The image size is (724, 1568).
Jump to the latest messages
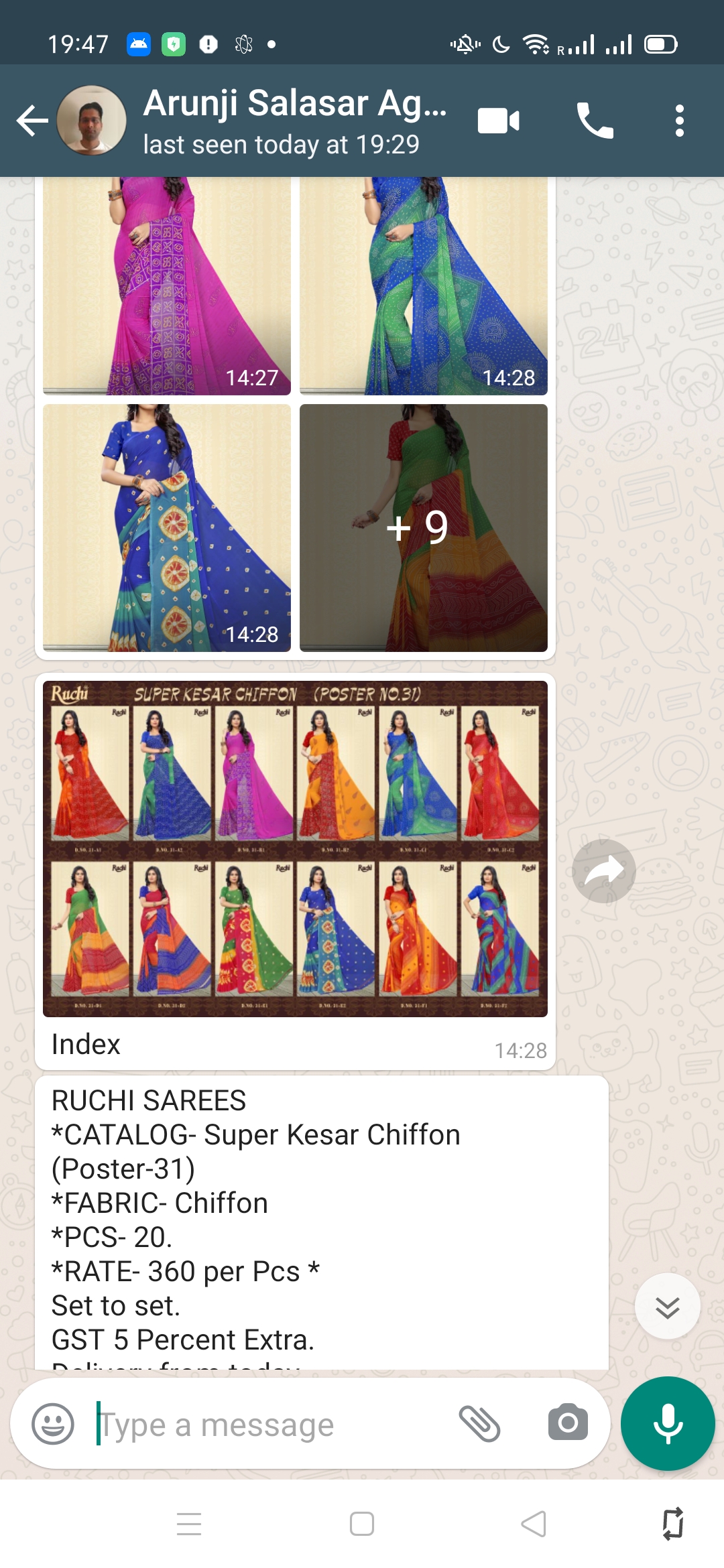667,1307
